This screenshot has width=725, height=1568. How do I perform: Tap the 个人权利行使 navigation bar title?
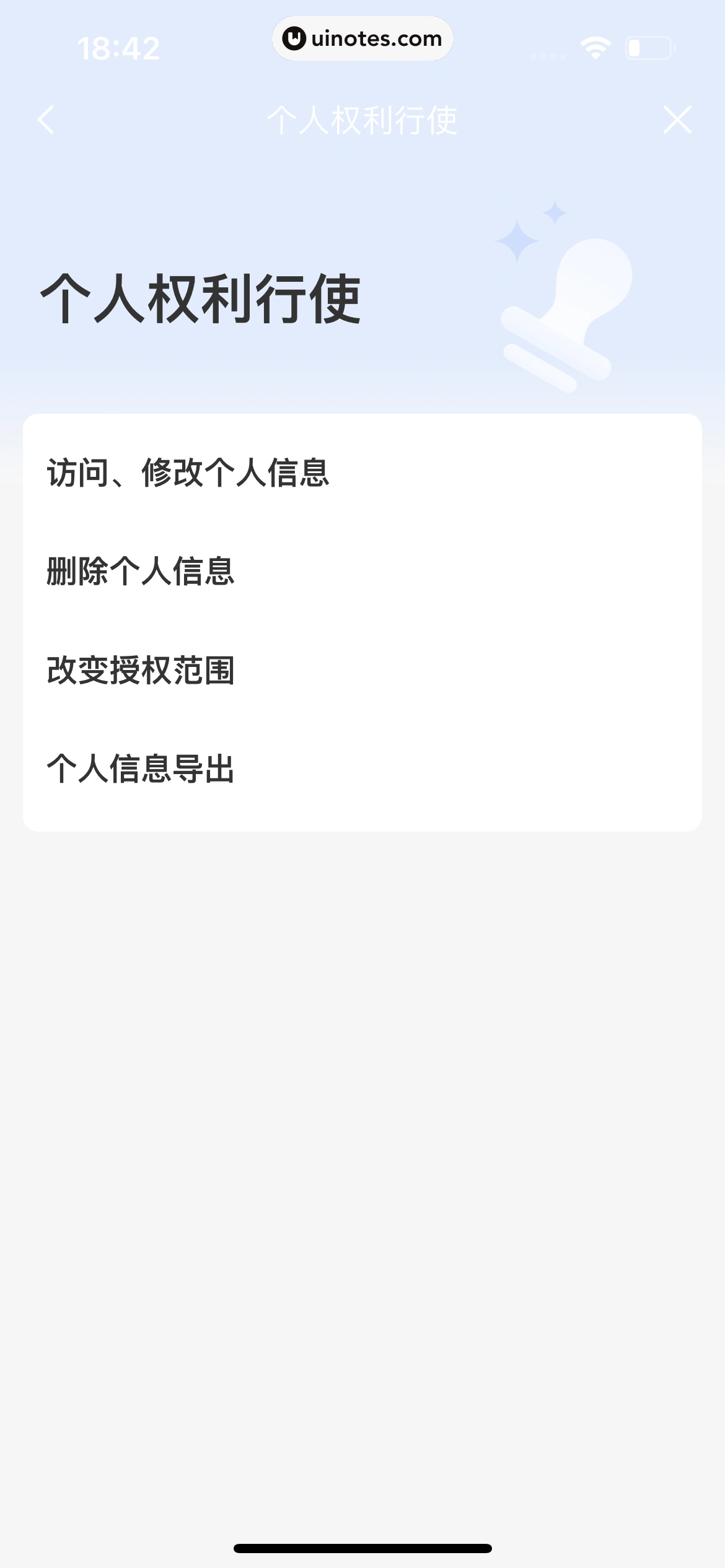(362, 121)
